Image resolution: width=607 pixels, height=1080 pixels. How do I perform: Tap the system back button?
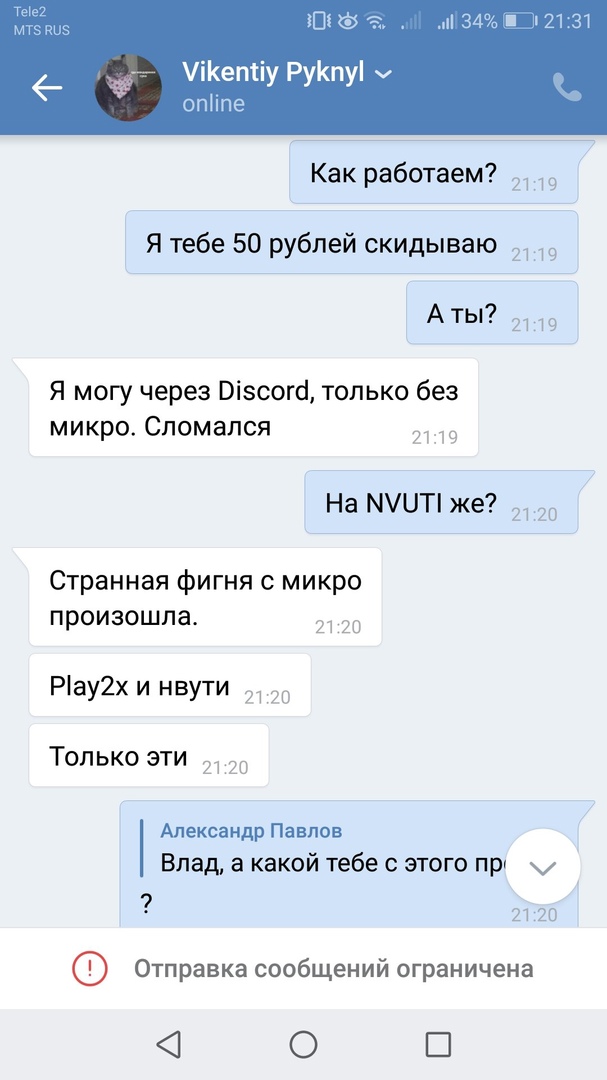168,1045
